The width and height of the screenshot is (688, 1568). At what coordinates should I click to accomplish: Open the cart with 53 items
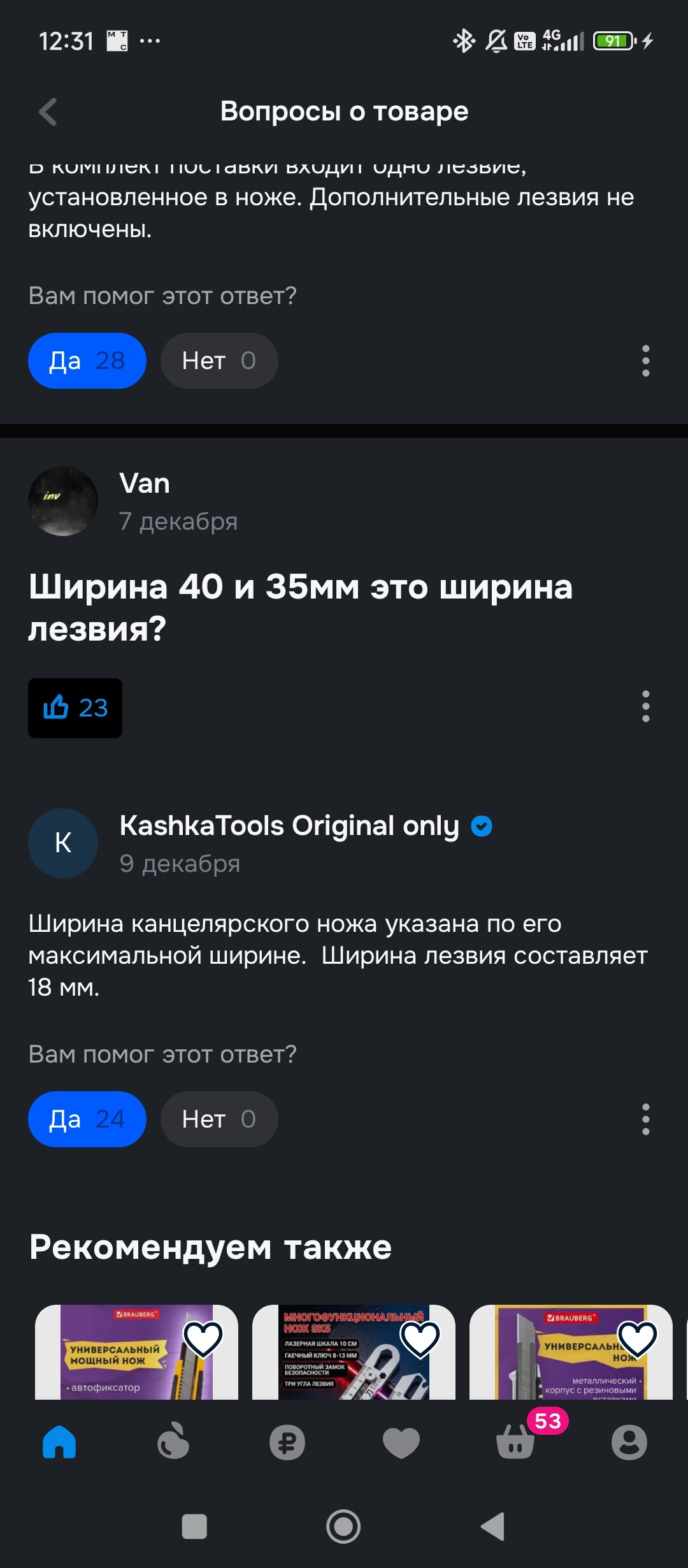click(516, 1442)
